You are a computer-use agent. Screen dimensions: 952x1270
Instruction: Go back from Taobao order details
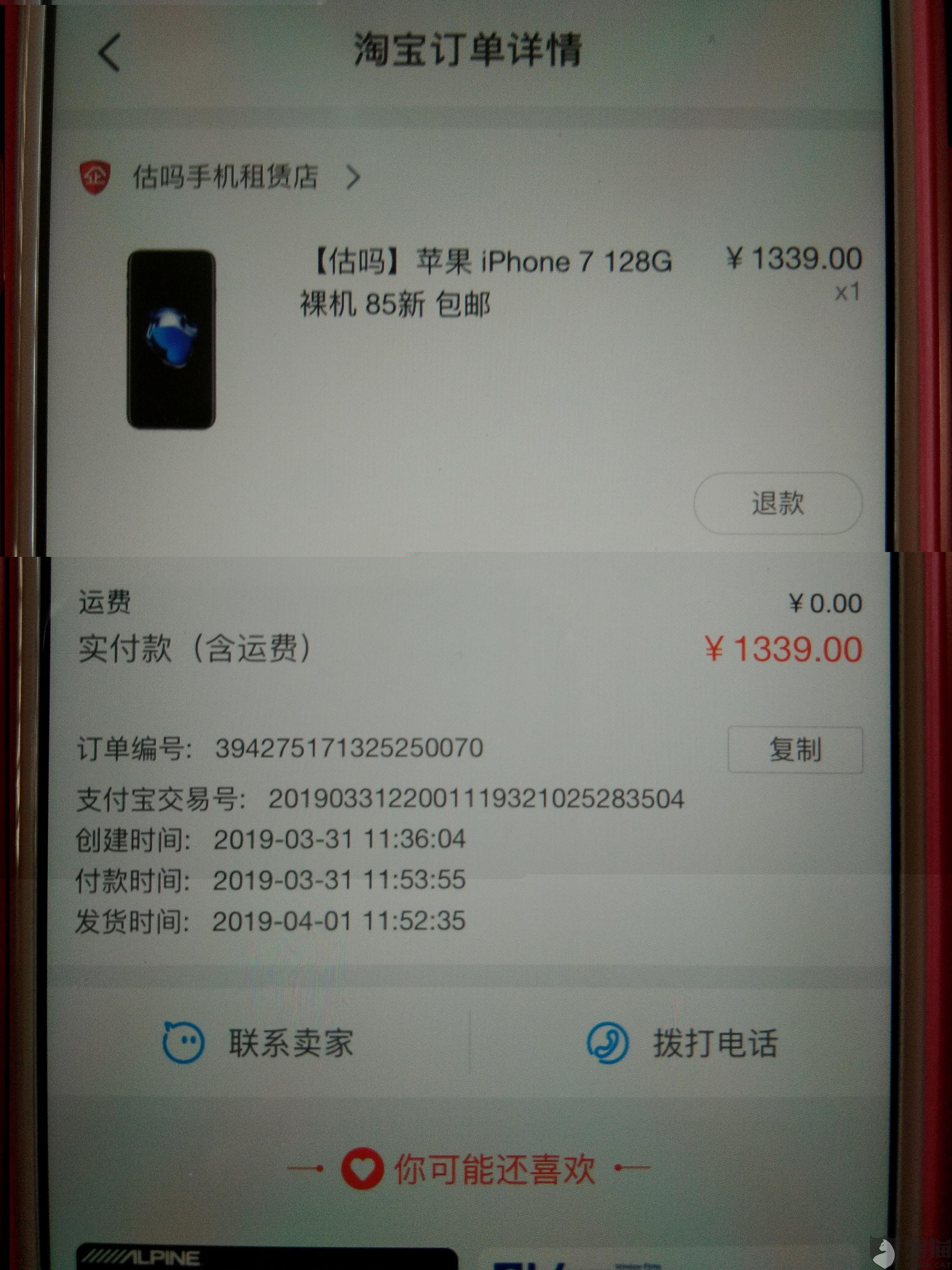tap(109, 52)
